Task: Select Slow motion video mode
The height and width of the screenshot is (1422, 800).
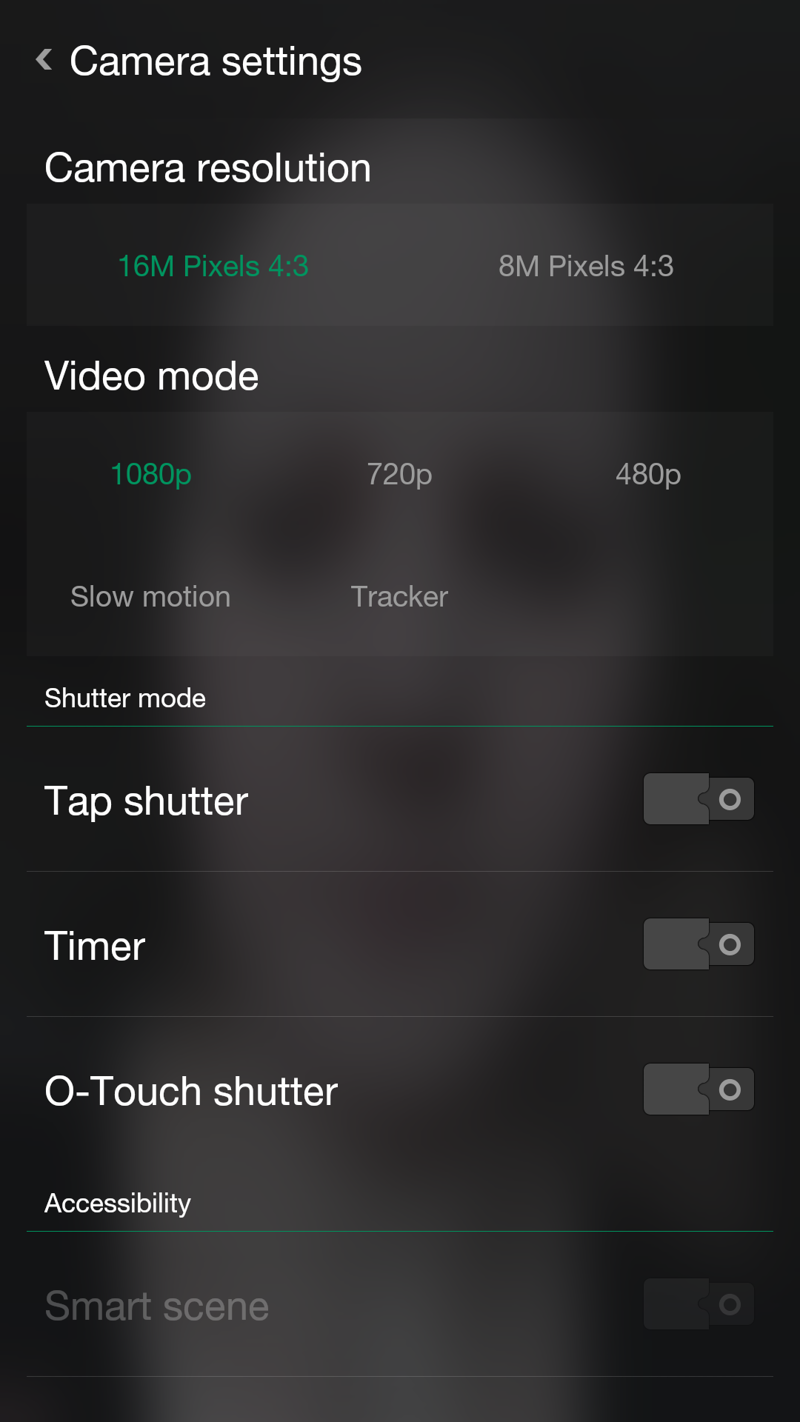Action: (x=150, y=597)
